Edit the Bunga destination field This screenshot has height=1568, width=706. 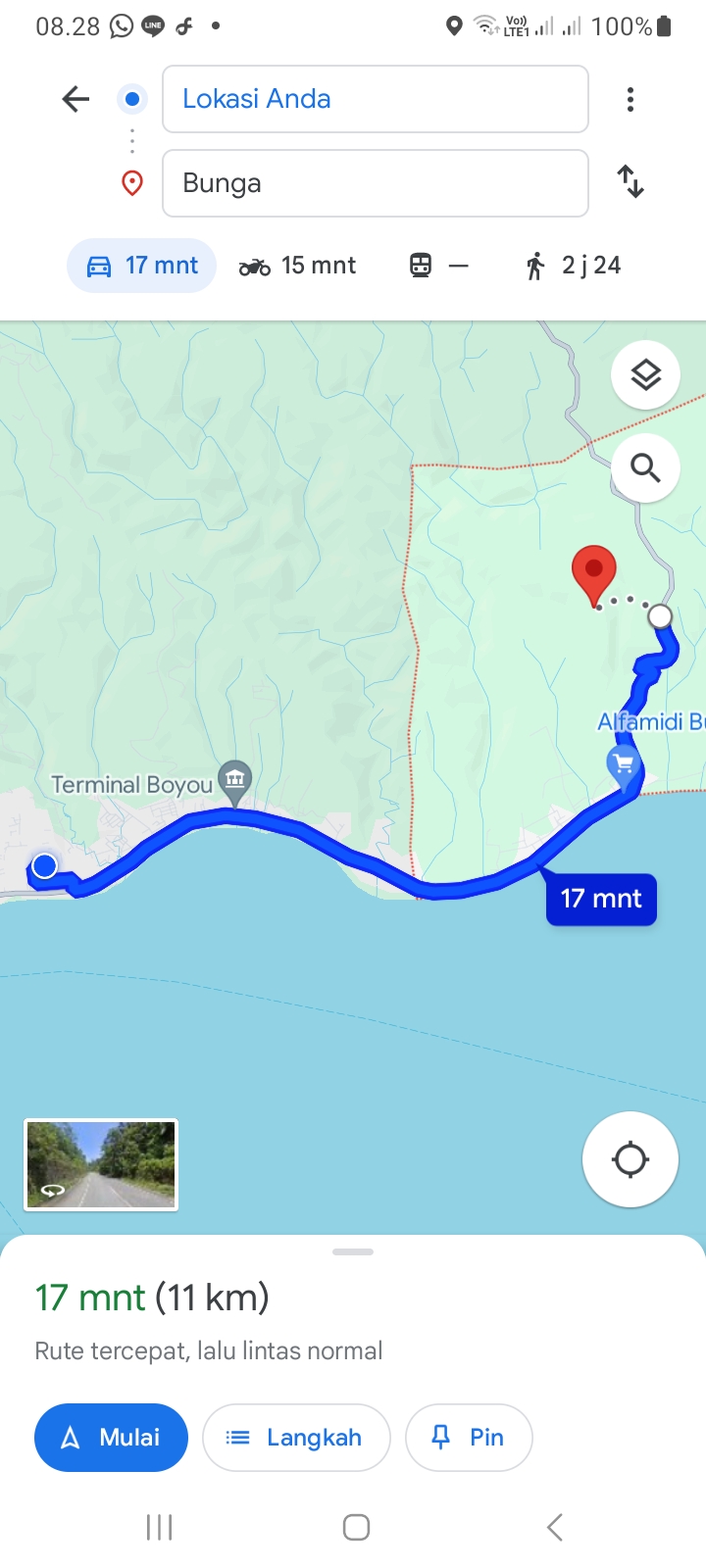click(x=375, y=183)
